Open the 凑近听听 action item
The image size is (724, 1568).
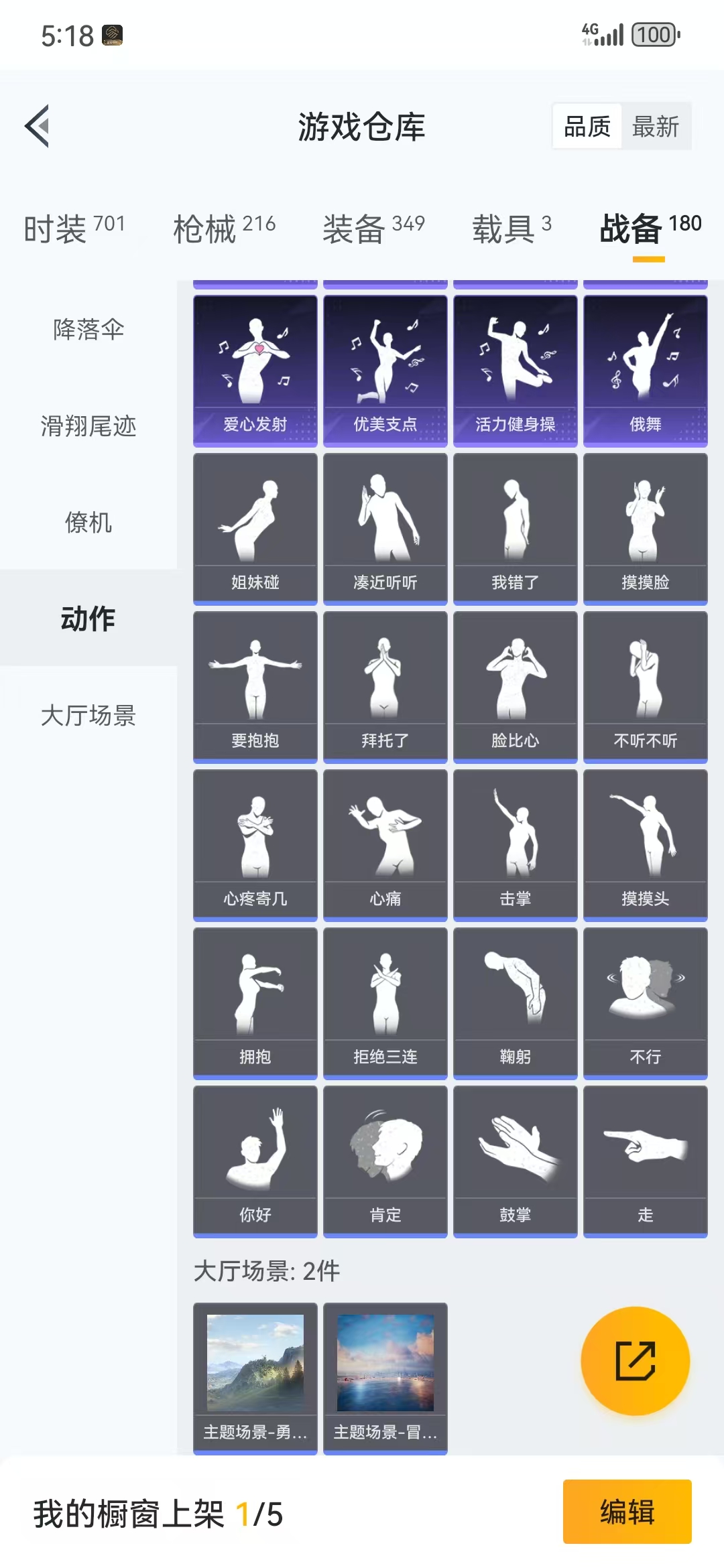[385, 529]
